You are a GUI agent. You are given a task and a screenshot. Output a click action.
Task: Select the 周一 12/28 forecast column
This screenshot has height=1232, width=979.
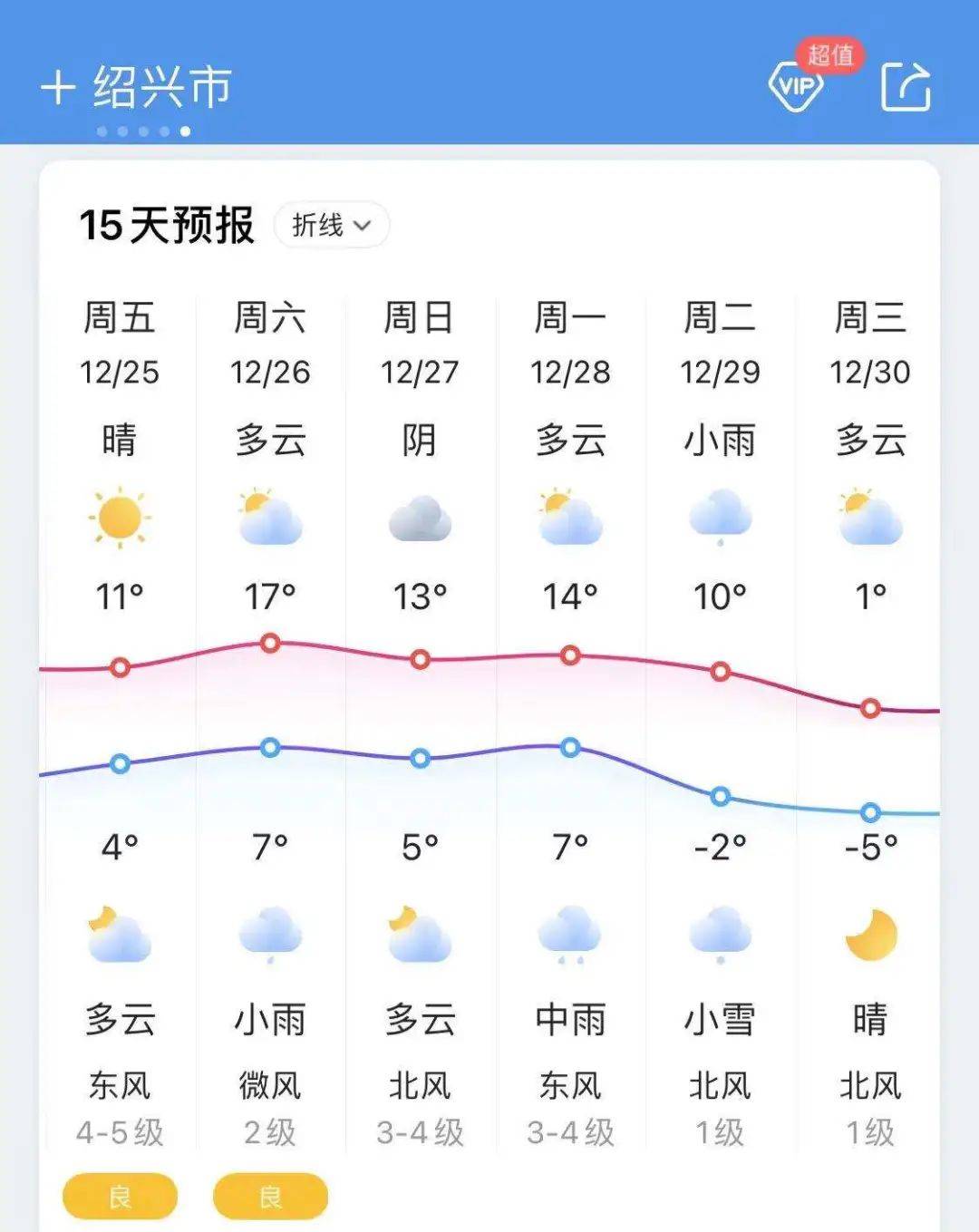pyautogui.click(x=570, y=344)
